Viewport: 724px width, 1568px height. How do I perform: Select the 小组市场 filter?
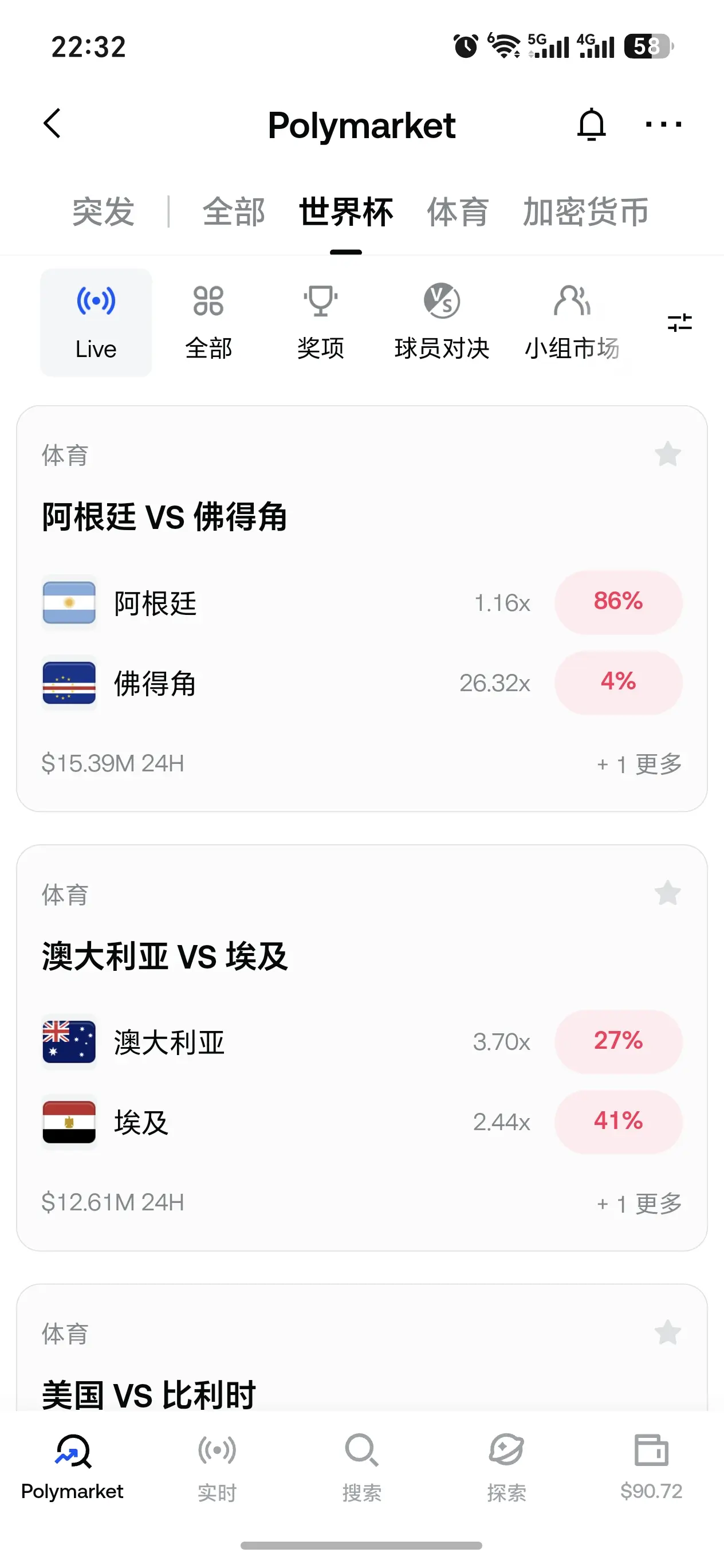click(572, 323)
